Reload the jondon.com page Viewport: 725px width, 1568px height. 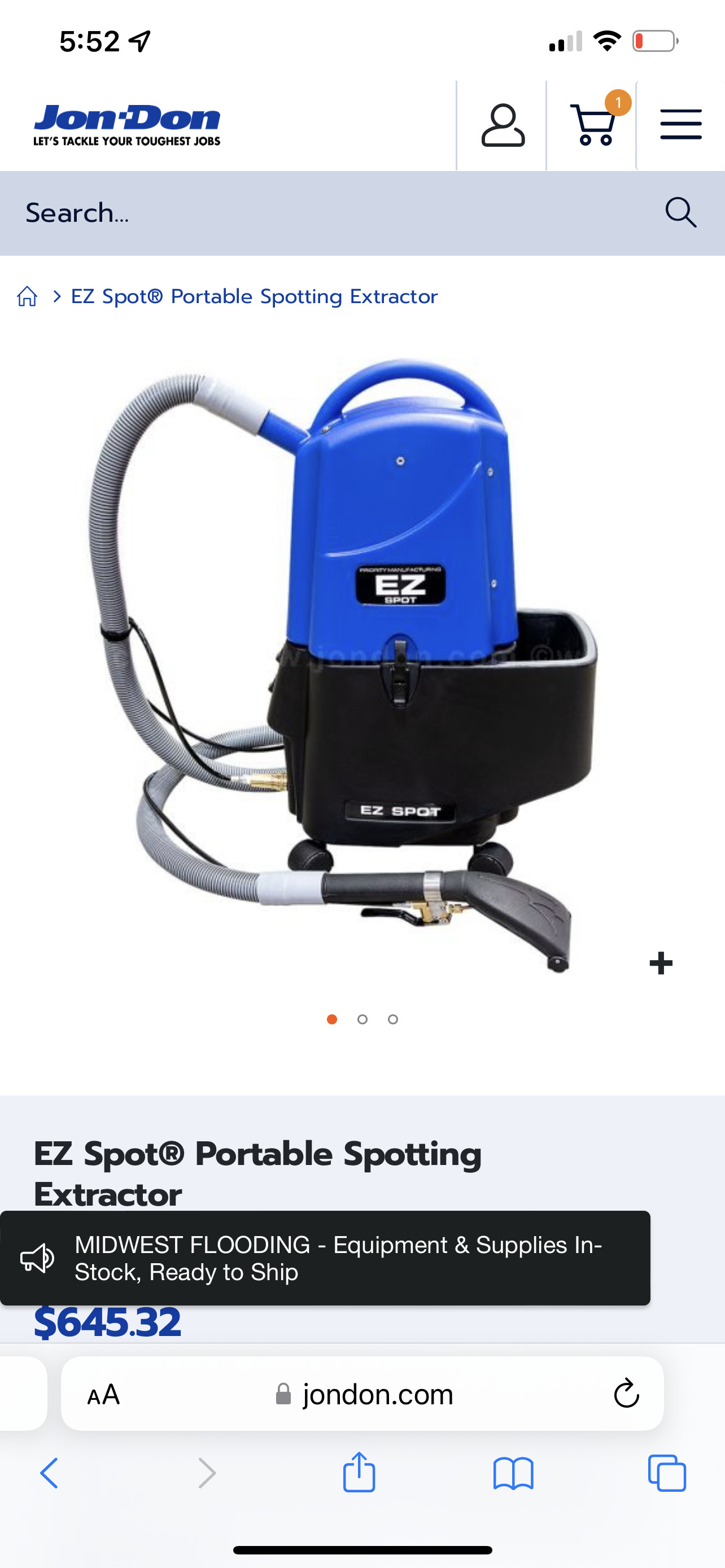point(626,1394)
